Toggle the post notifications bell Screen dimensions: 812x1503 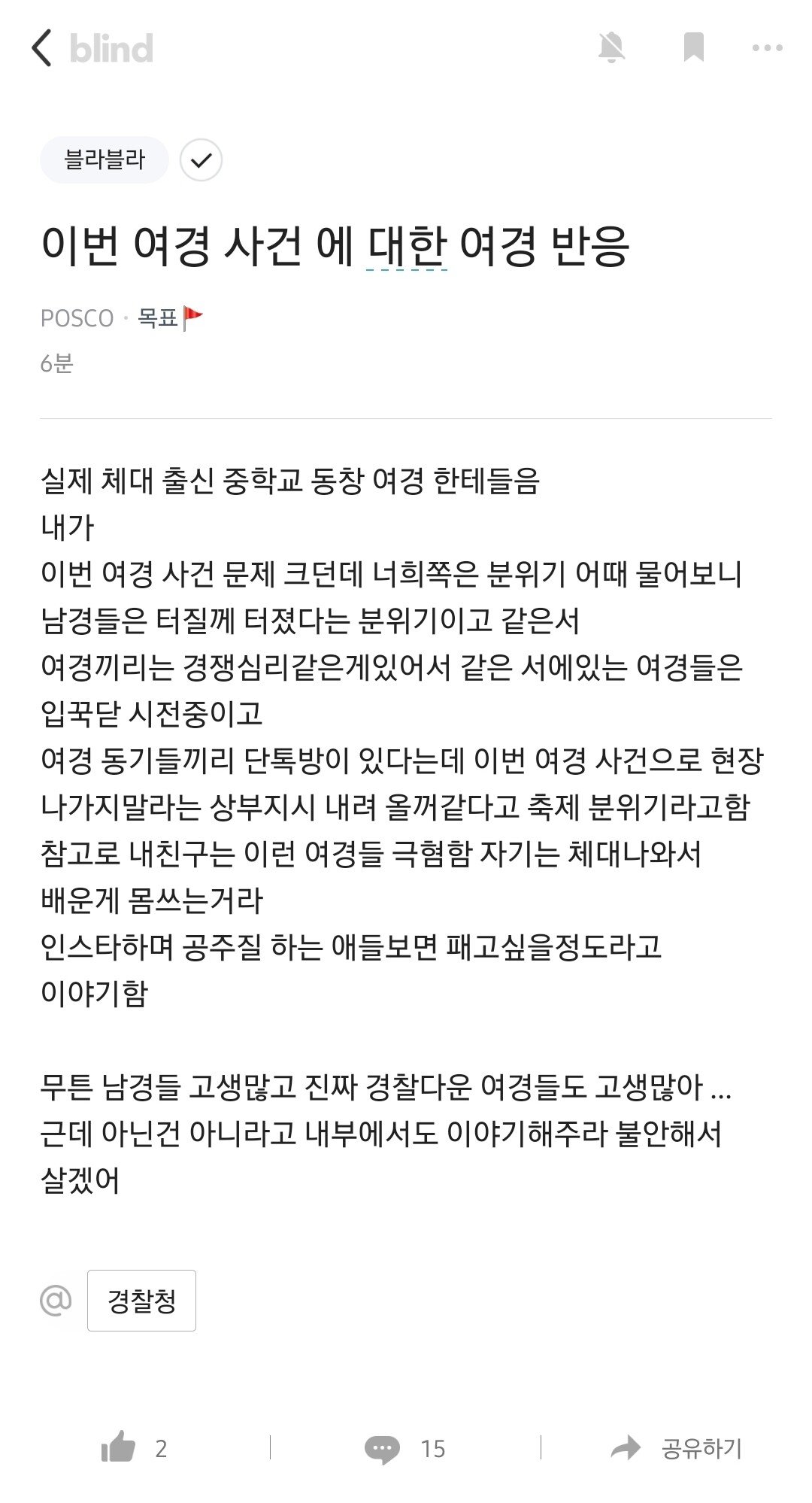tap(611, 48)
